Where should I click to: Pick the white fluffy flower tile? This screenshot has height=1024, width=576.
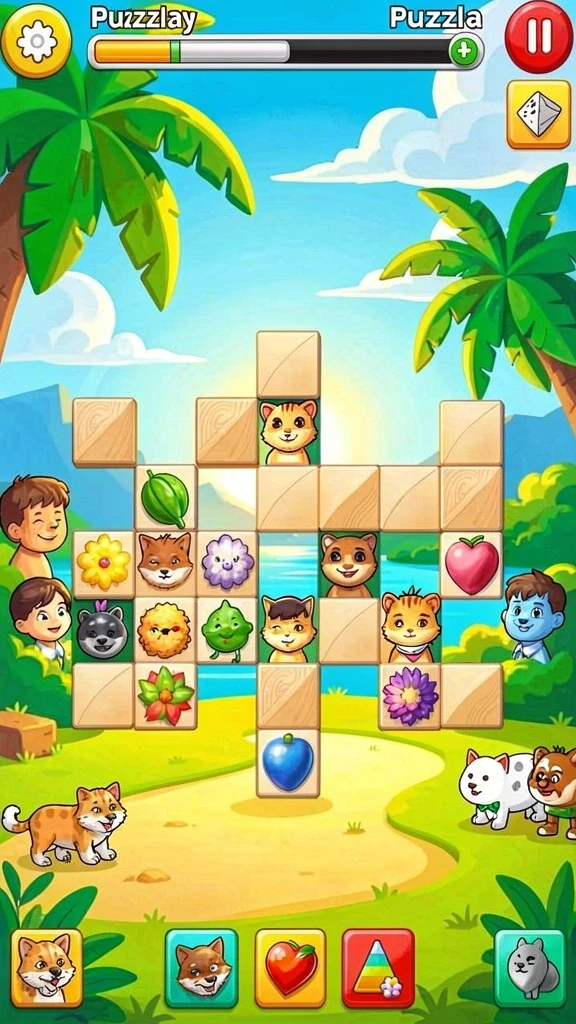(227, 564)
